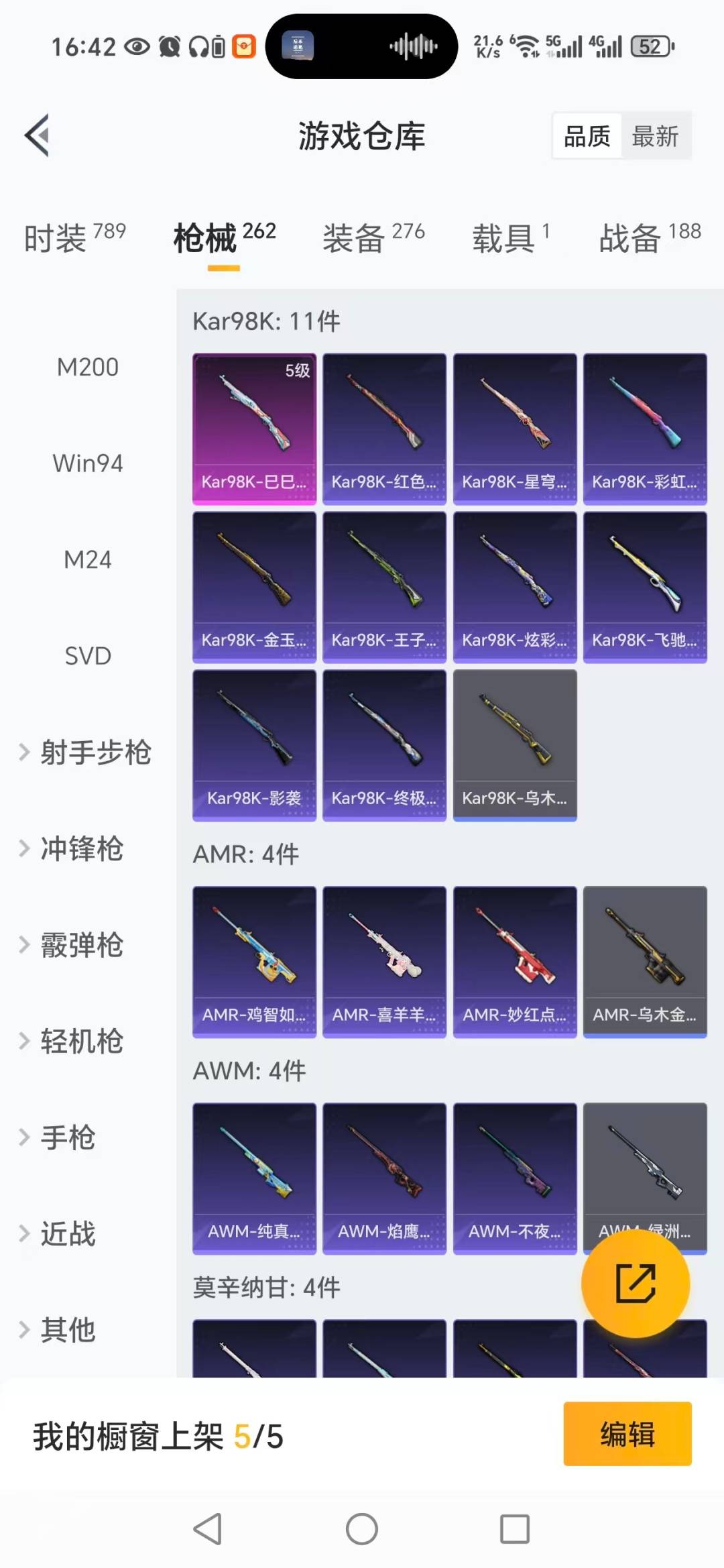Viewport: 724px width, 1568px height.
Task: Go to the system home screen
Action: (362, 1529)
